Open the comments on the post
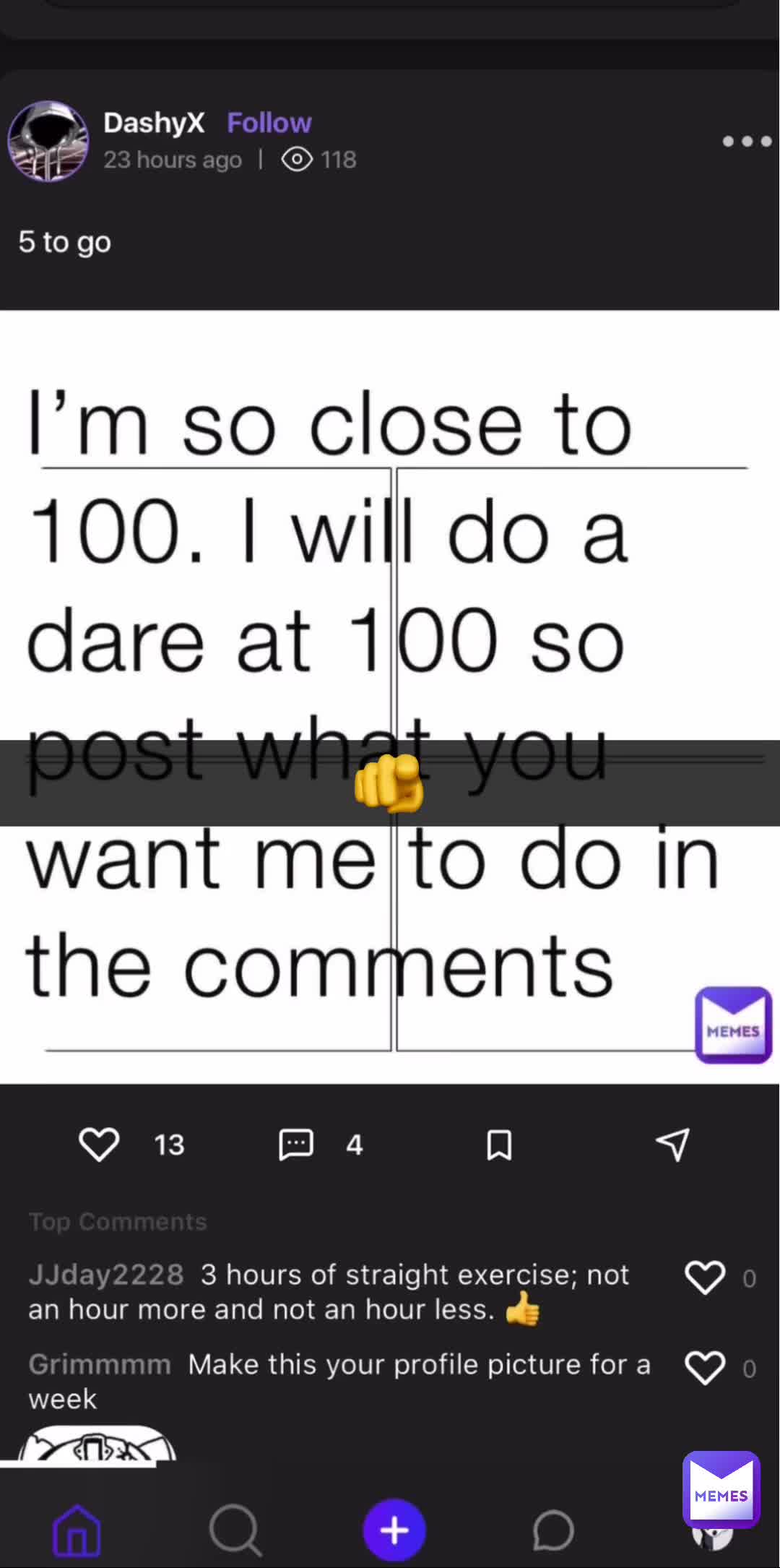This screenshot has height=1568, width=780. click(296, 1145)
